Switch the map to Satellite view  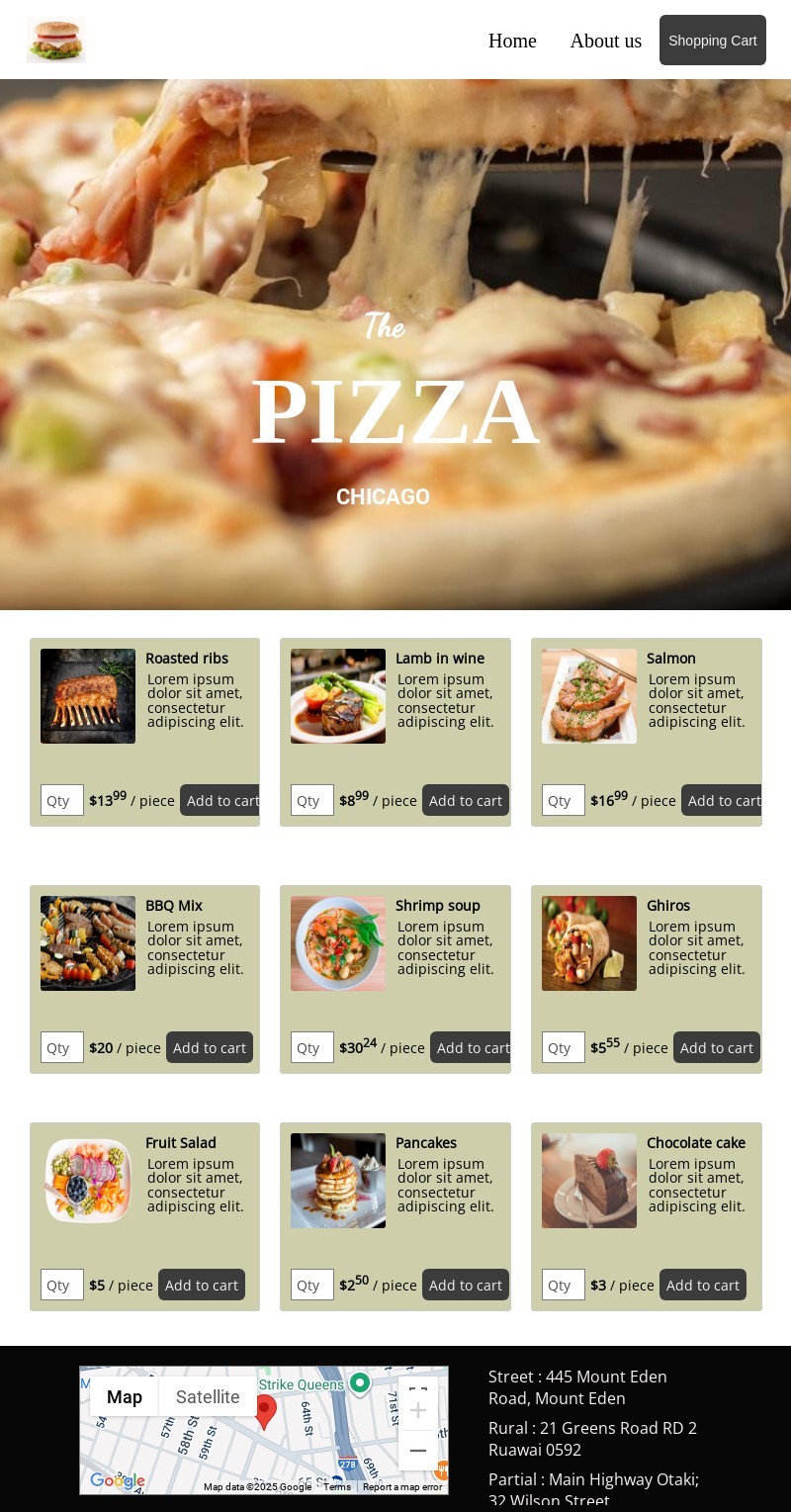(208, 1396)
